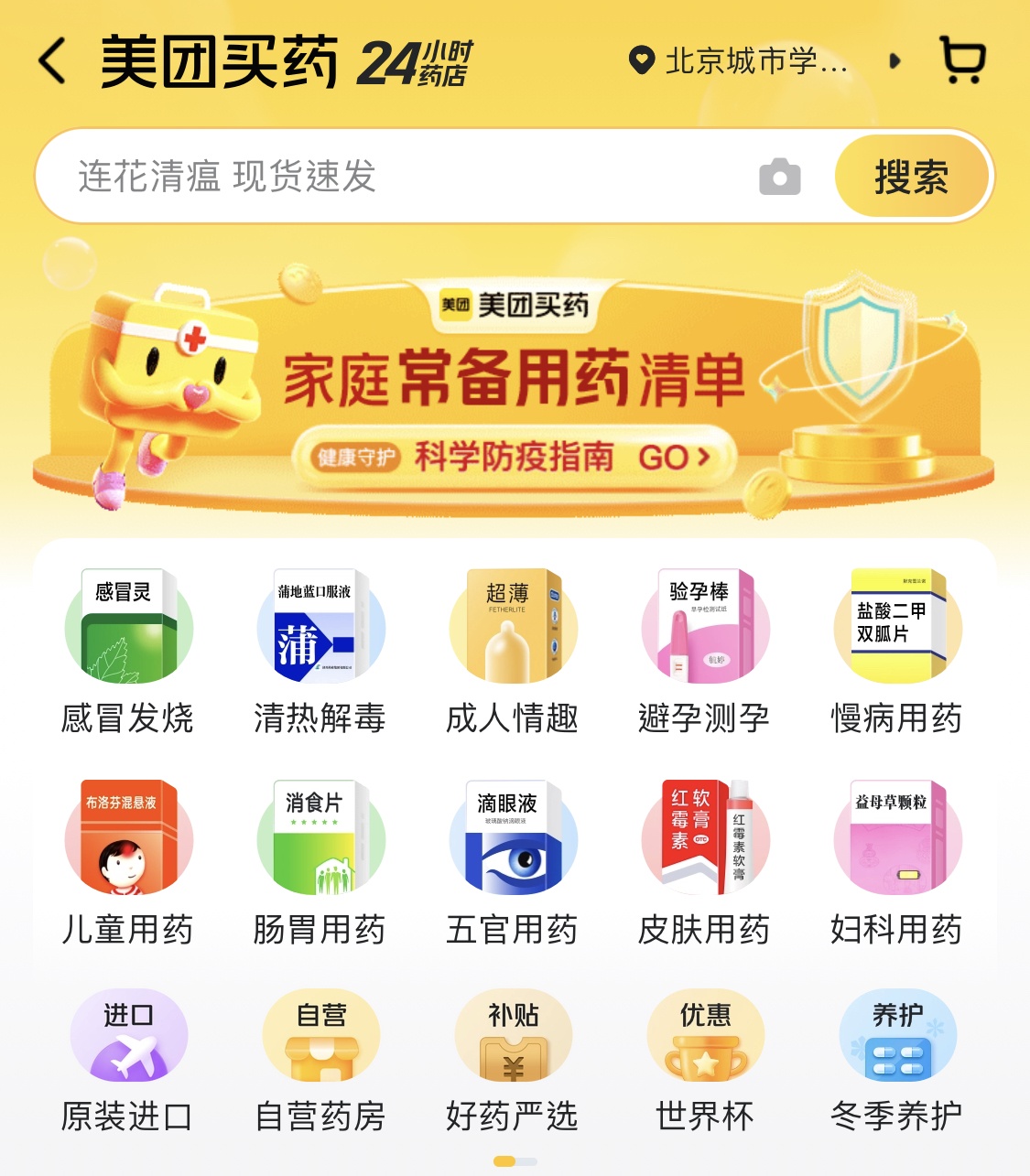Tap the 搜索 button

911,177
